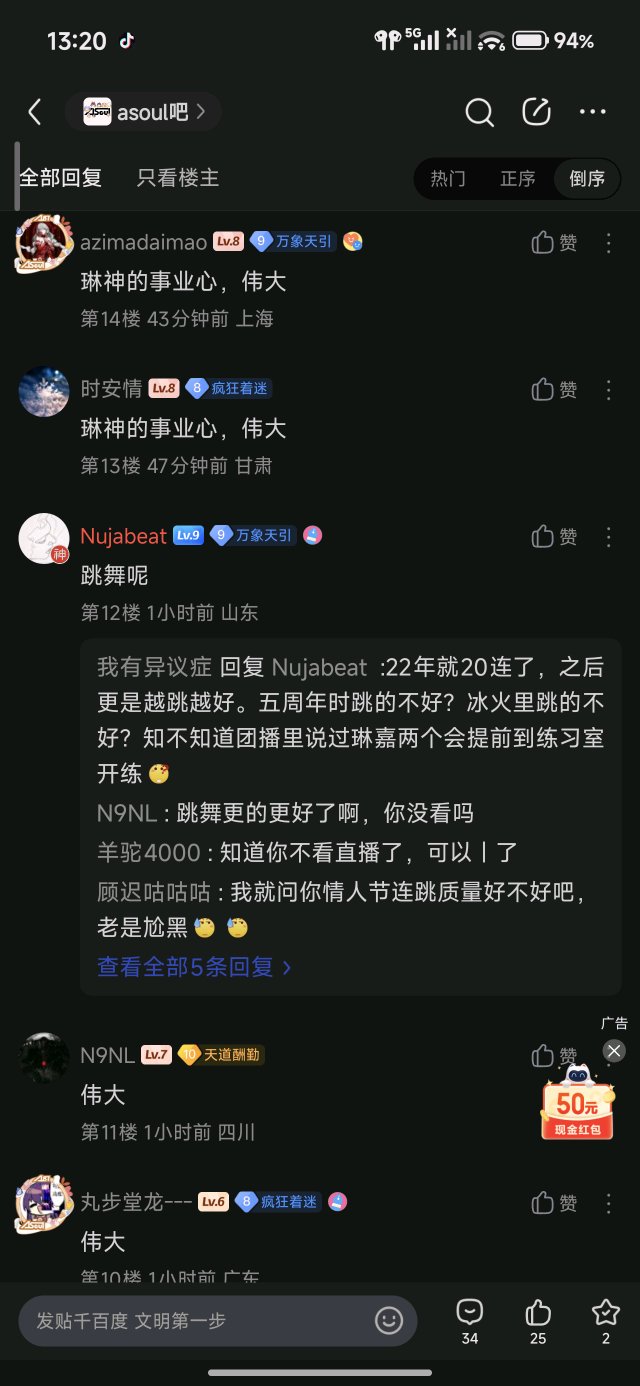Close the 50元 red packet ad
The height and width of the screenshot is (1386, 640).
pos(614,1050)
